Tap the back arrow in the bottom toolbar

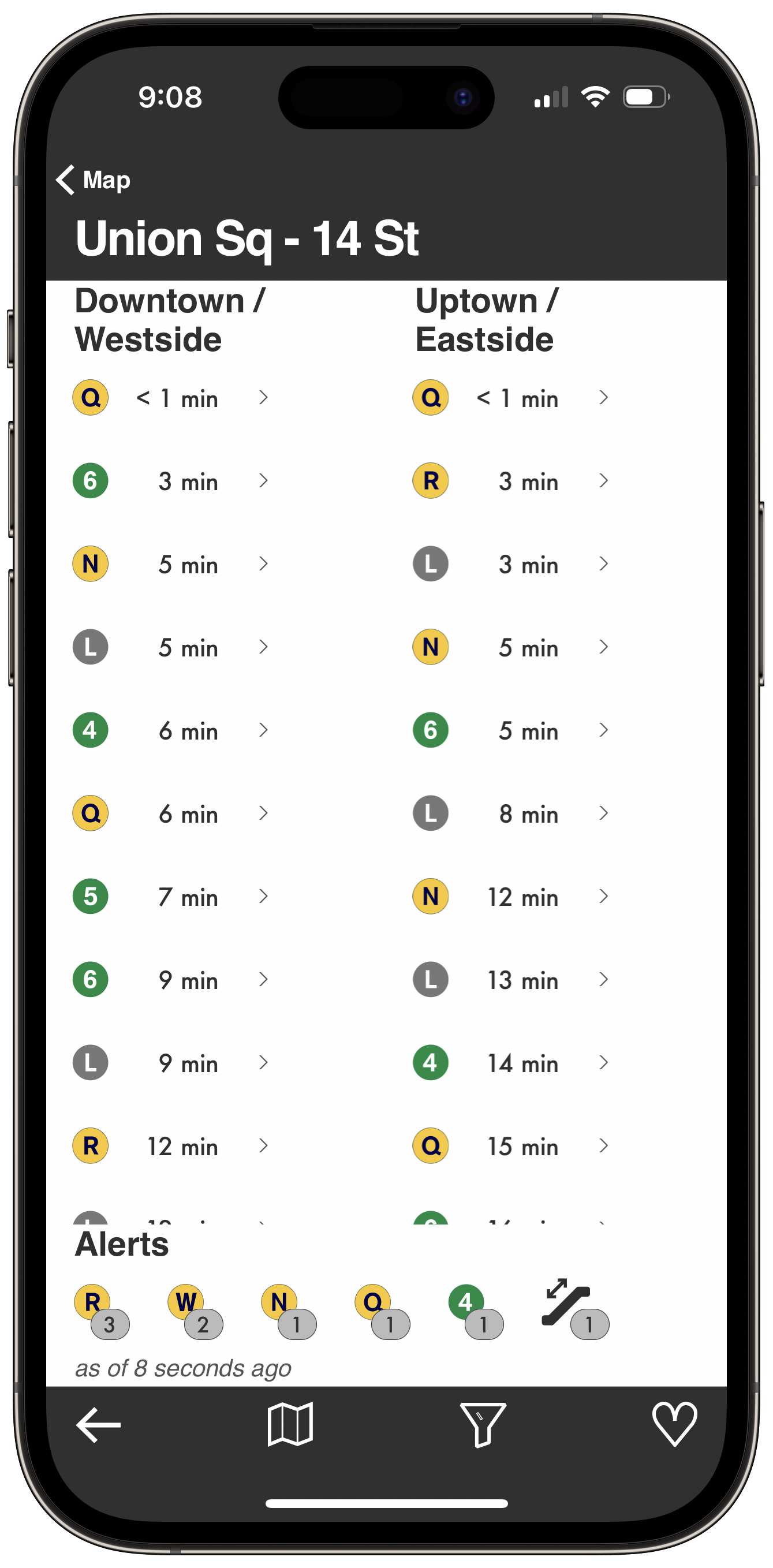click(x=98, y=1424)
